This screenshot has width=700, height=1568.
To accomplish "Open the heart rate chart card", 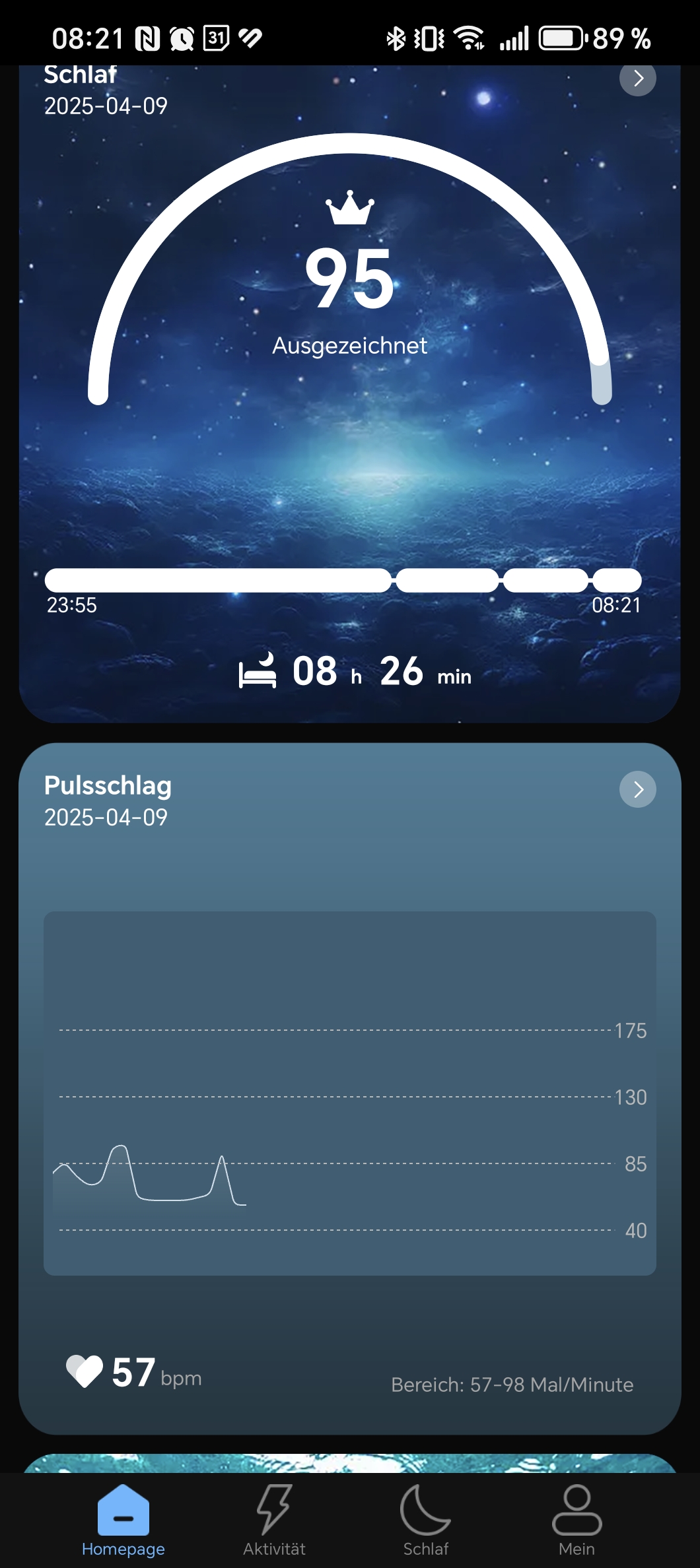I will tap(349, 1092).
